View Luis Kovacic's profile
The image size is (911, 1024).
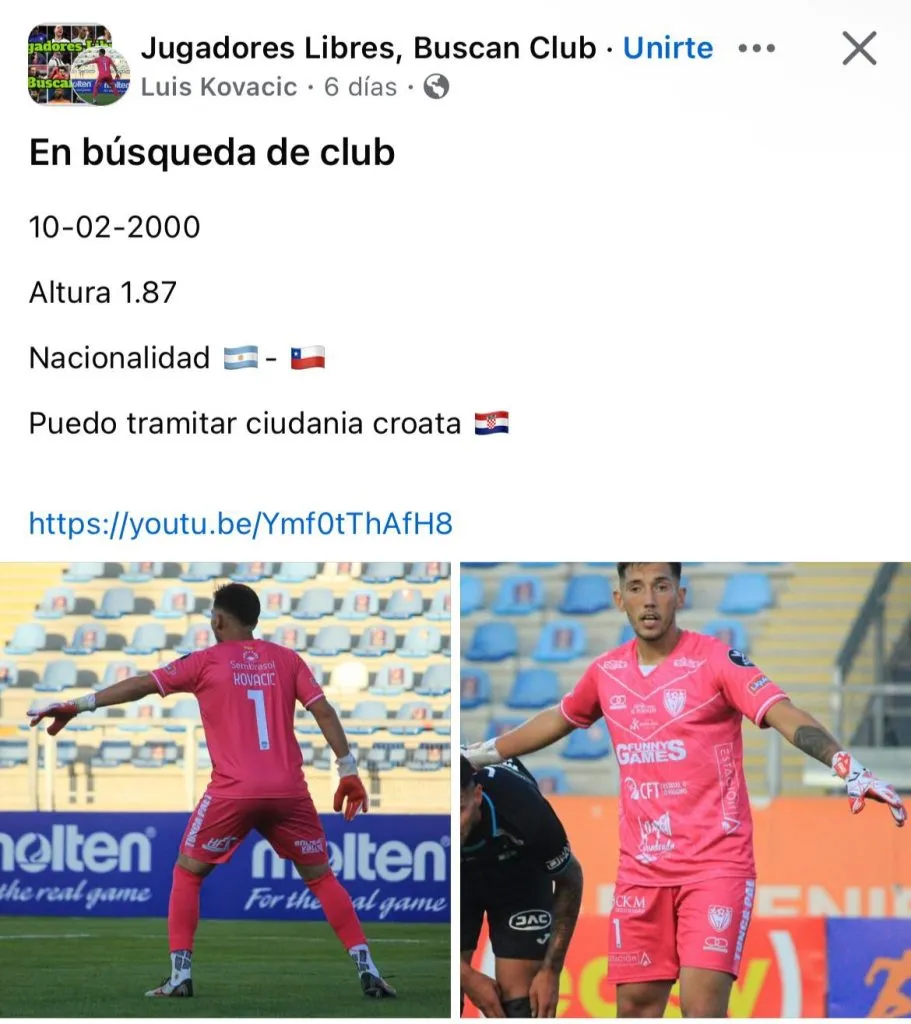tap(219, 87)
